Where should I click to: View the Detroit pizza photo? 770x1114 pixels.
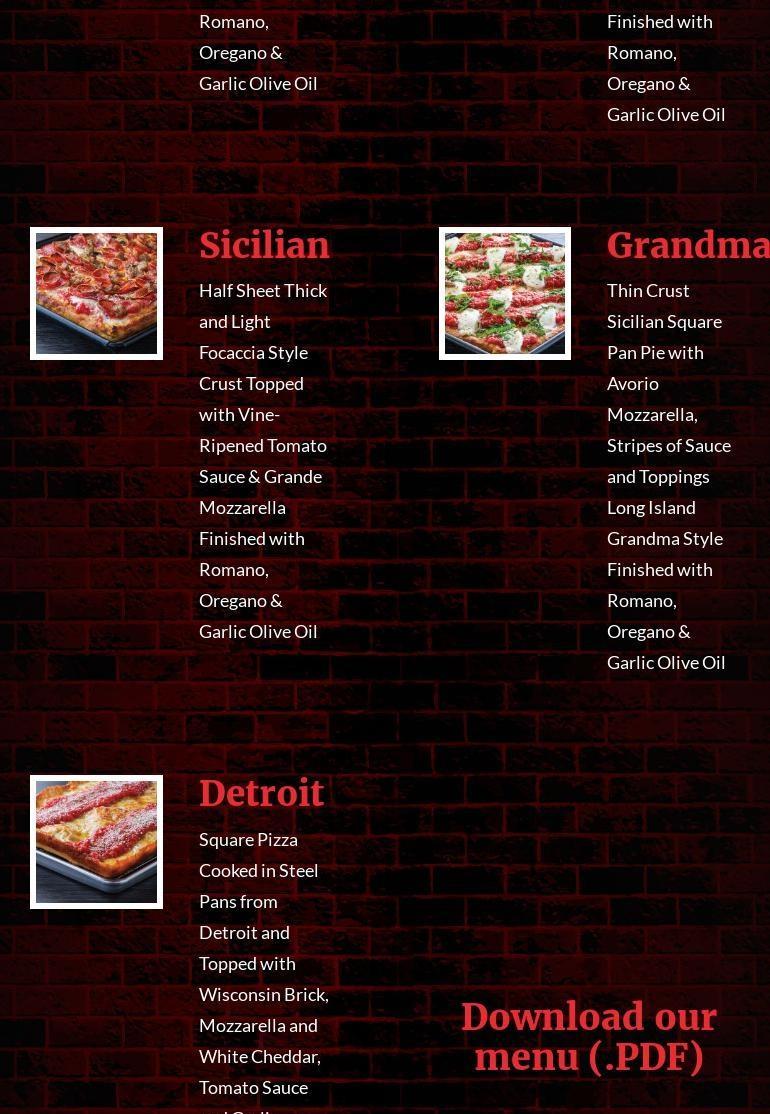pyautogui.click(x=96, y=841)
